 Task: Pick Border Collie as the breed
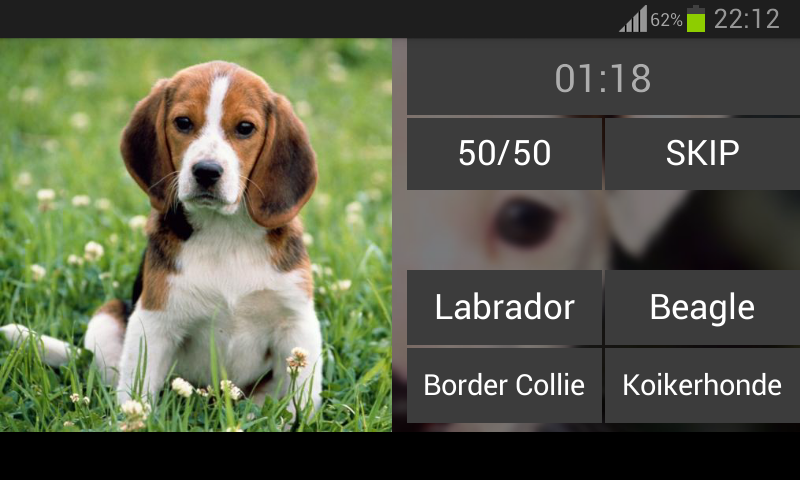504,385
